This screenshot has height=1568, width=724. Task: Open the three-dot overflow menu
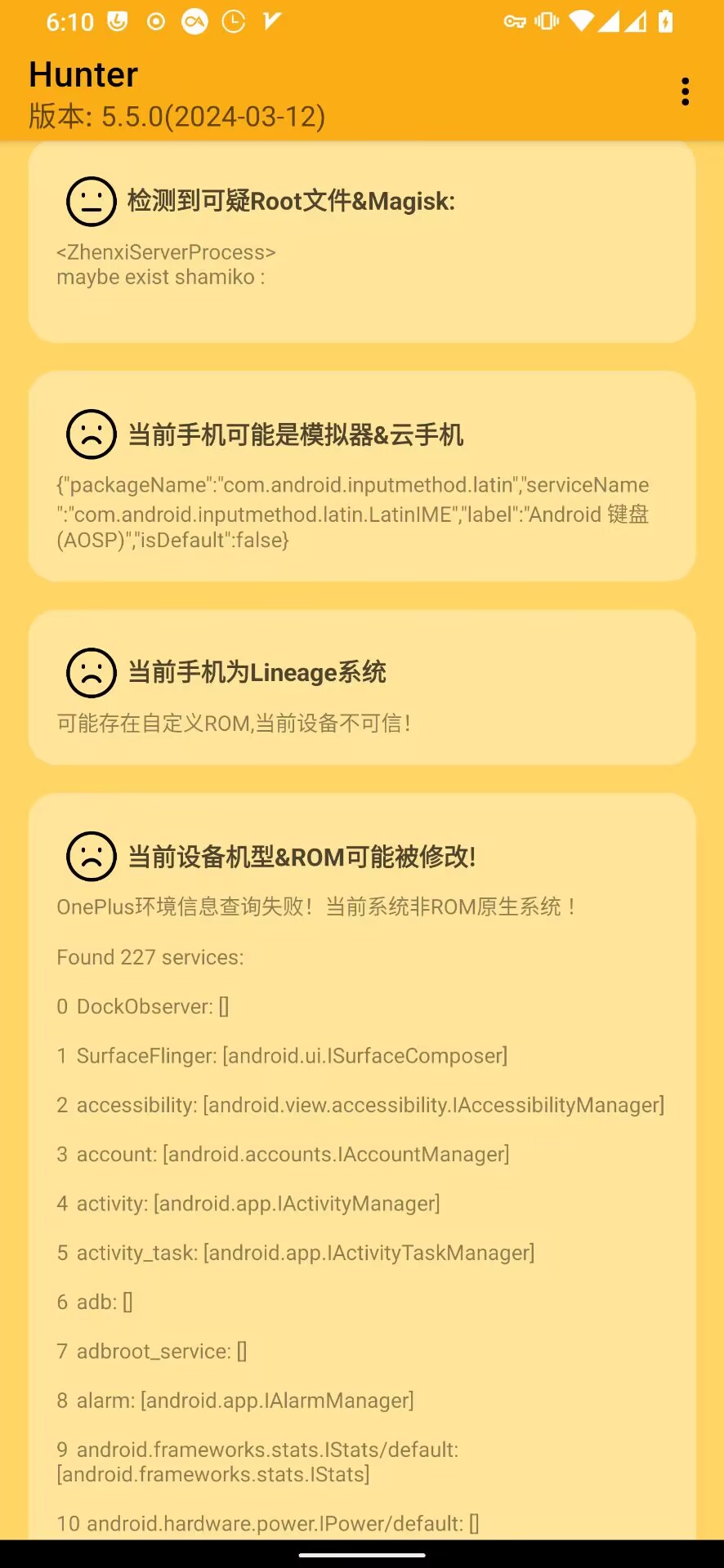click(x=685, y=91)
